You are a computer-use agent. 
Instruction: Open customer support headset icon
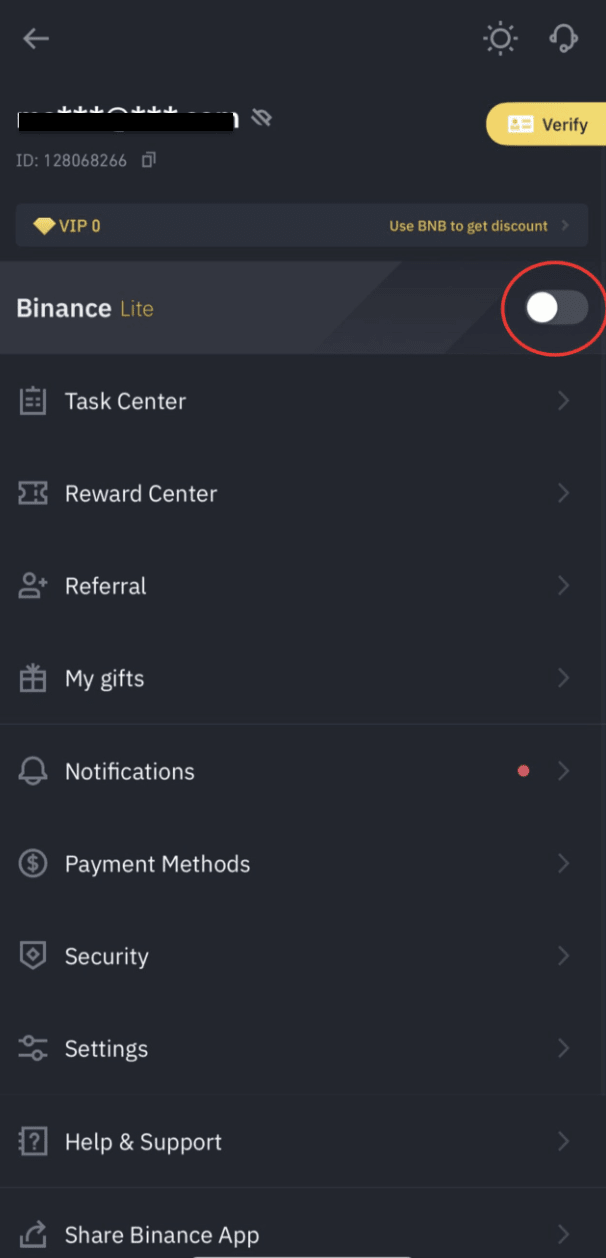point(564,38)
